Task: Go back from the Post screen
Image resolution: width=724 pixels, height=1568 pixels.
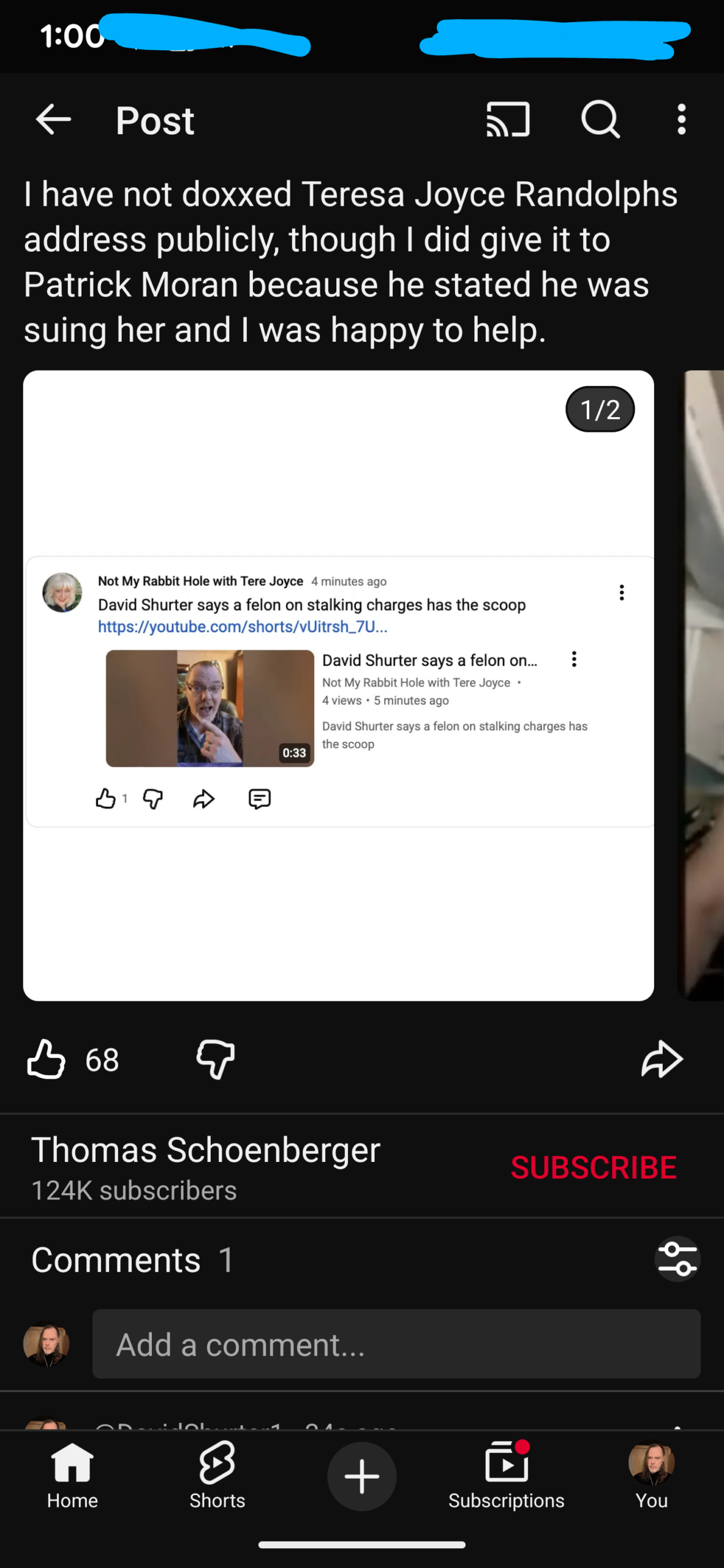Action: coord(54,119)
